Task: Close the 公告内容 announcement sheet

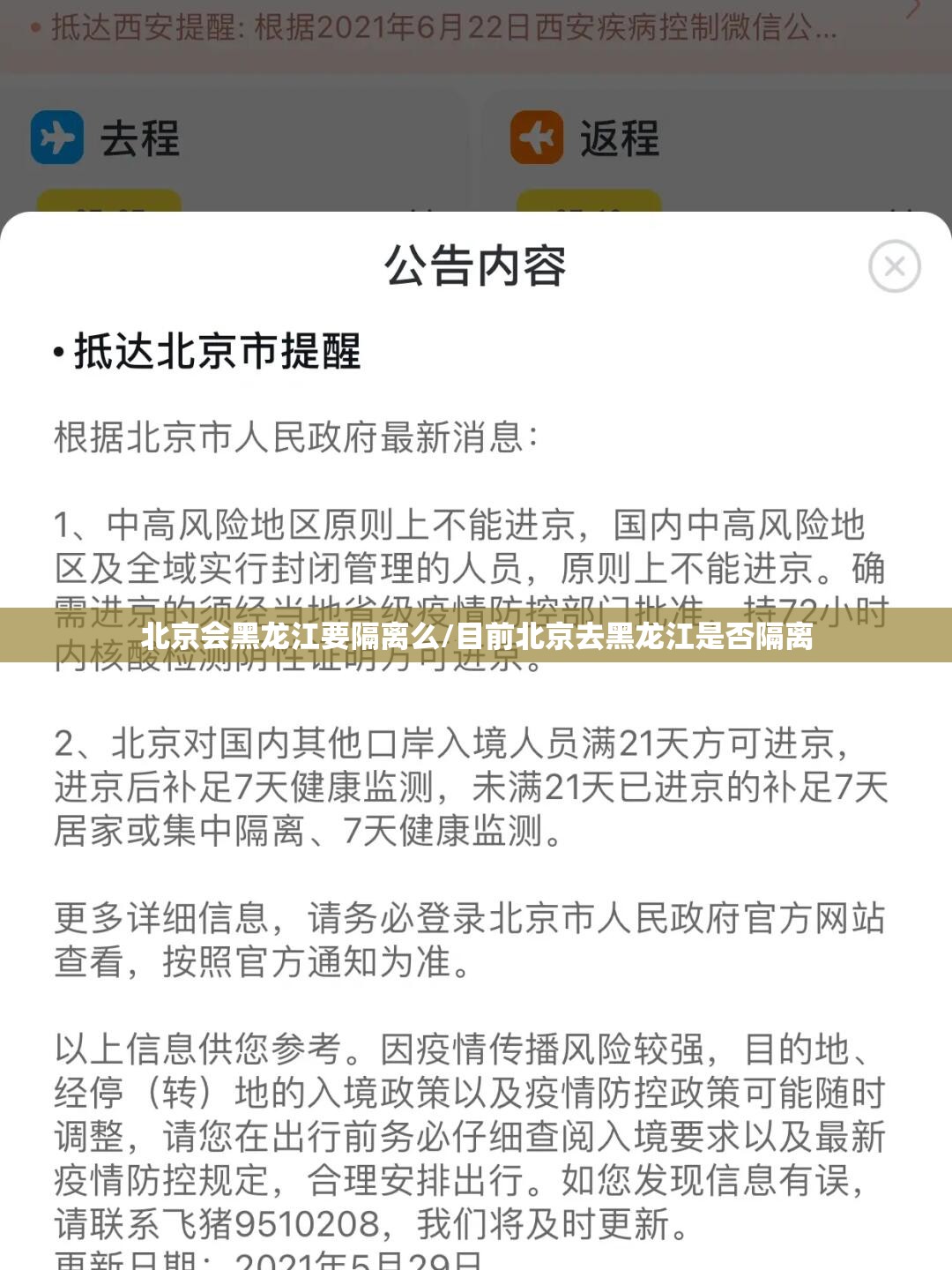Action: [x=894, y=265]
